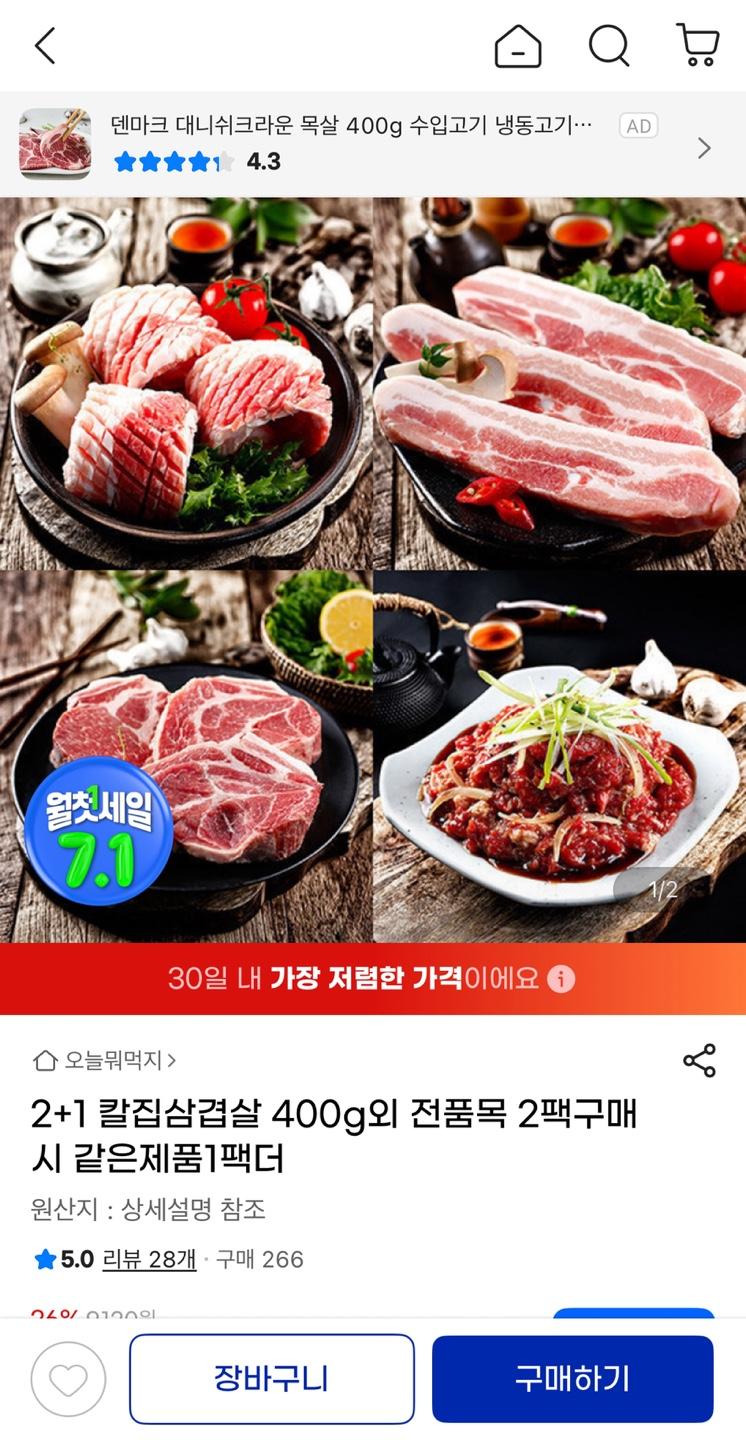This screenshot has width=746, height=1440.
Task: Add the product to wishlist with the heart
Action: pyautogui.click(x=68, y=1379)
